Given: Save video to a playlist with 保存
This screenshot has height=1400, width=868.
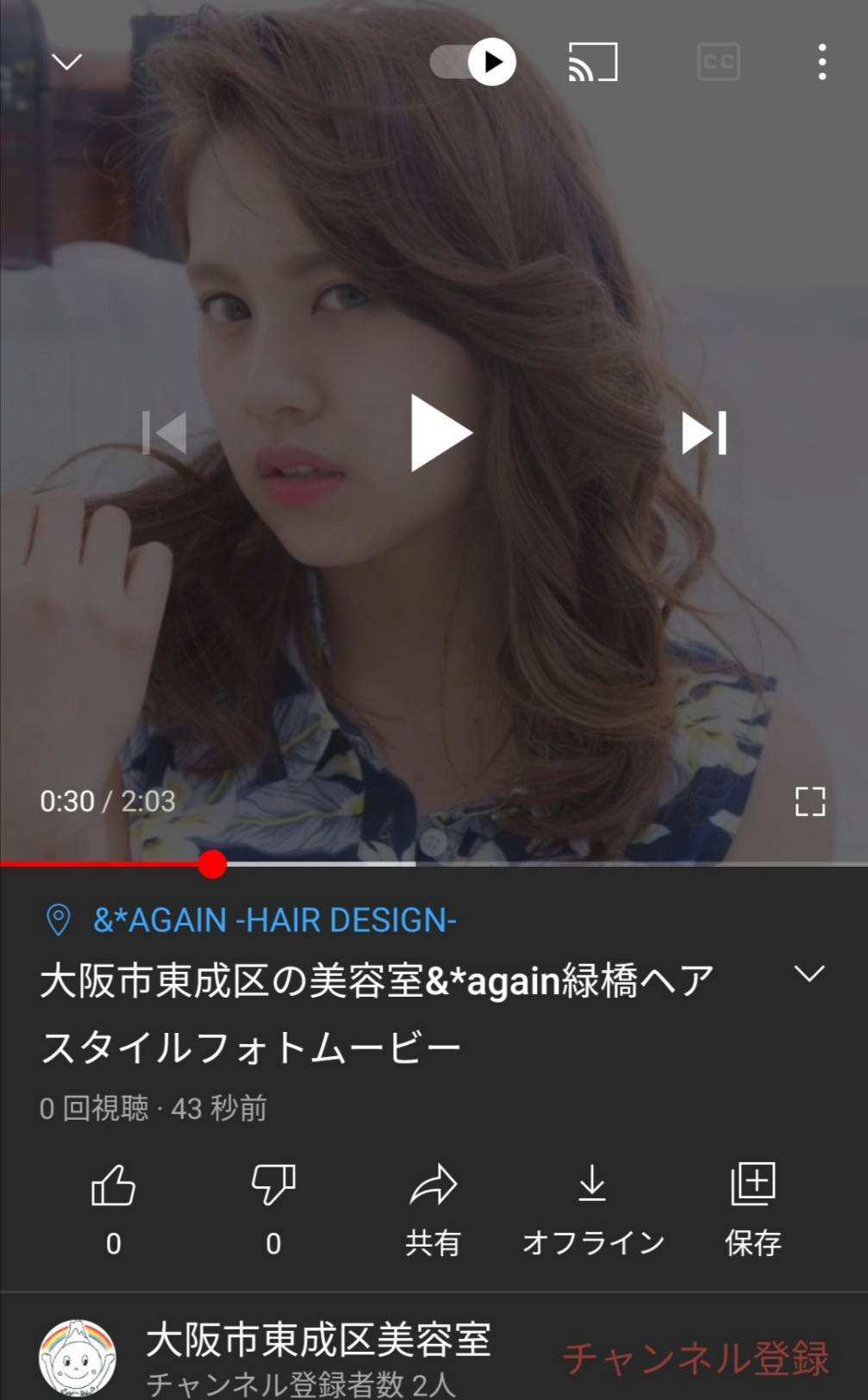Looking at the screenshot, I should coord(752,1204).
